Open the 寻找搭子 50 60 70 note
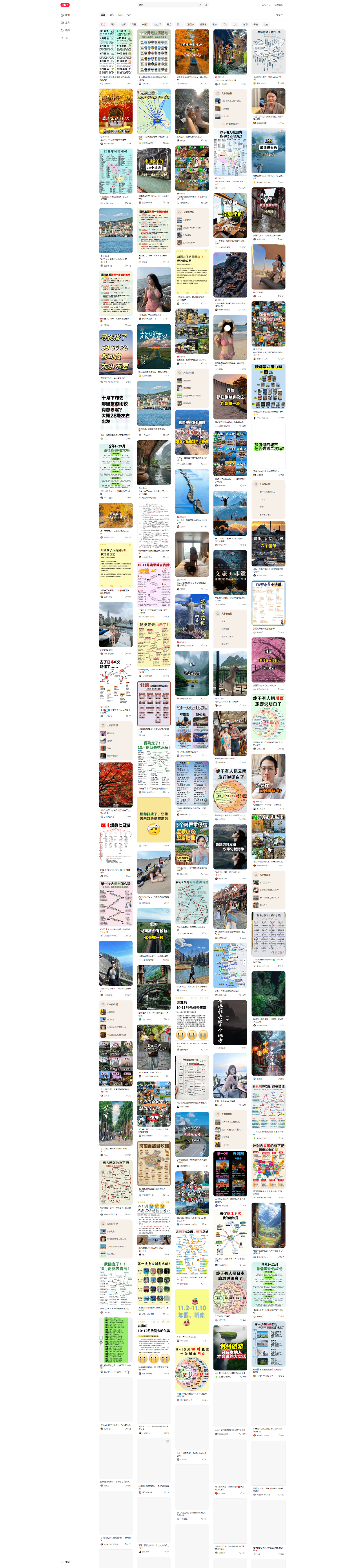This screenshot has height=1568, width=346. point(116,352)
